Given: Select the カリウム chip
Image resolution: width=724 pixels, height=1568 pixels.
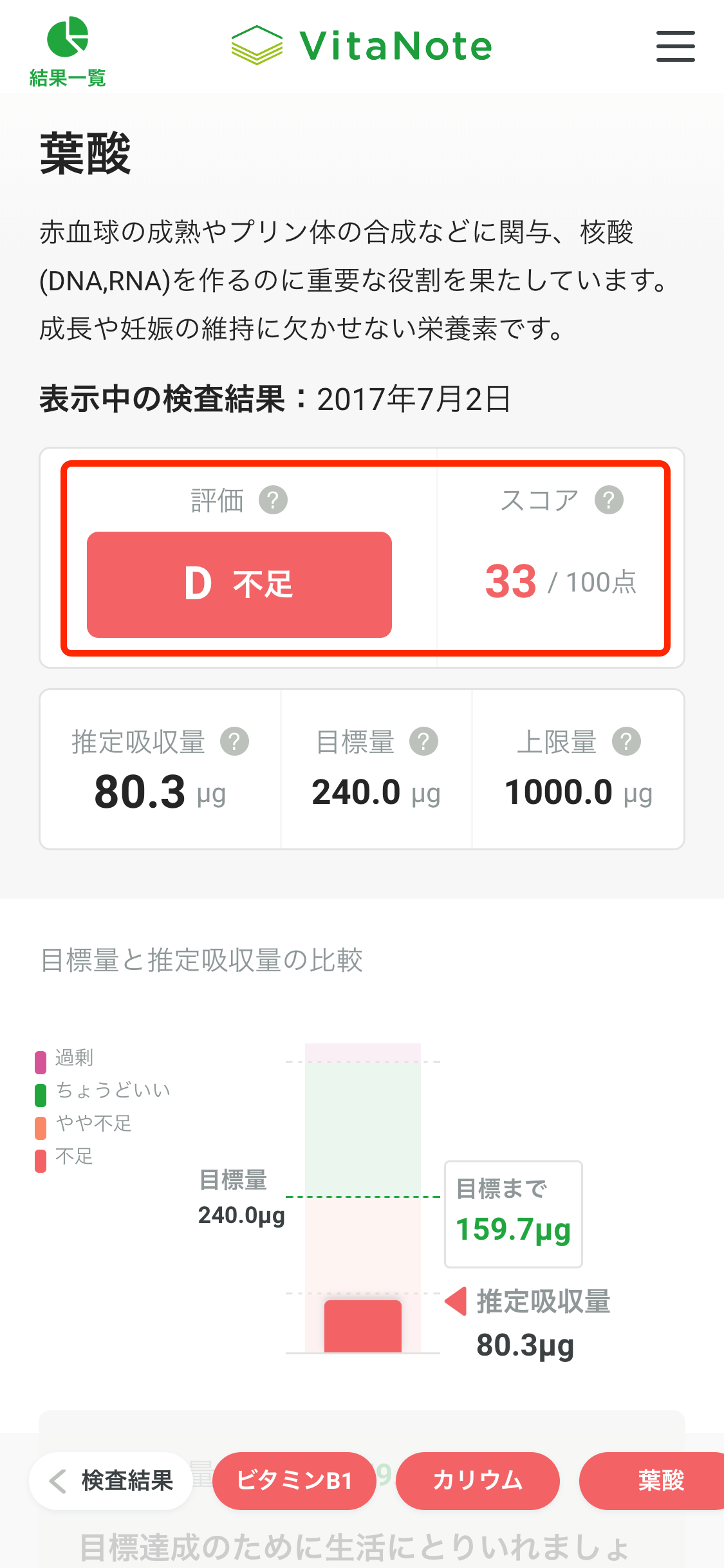Looking at the screenshot, I should [478, 1480].
